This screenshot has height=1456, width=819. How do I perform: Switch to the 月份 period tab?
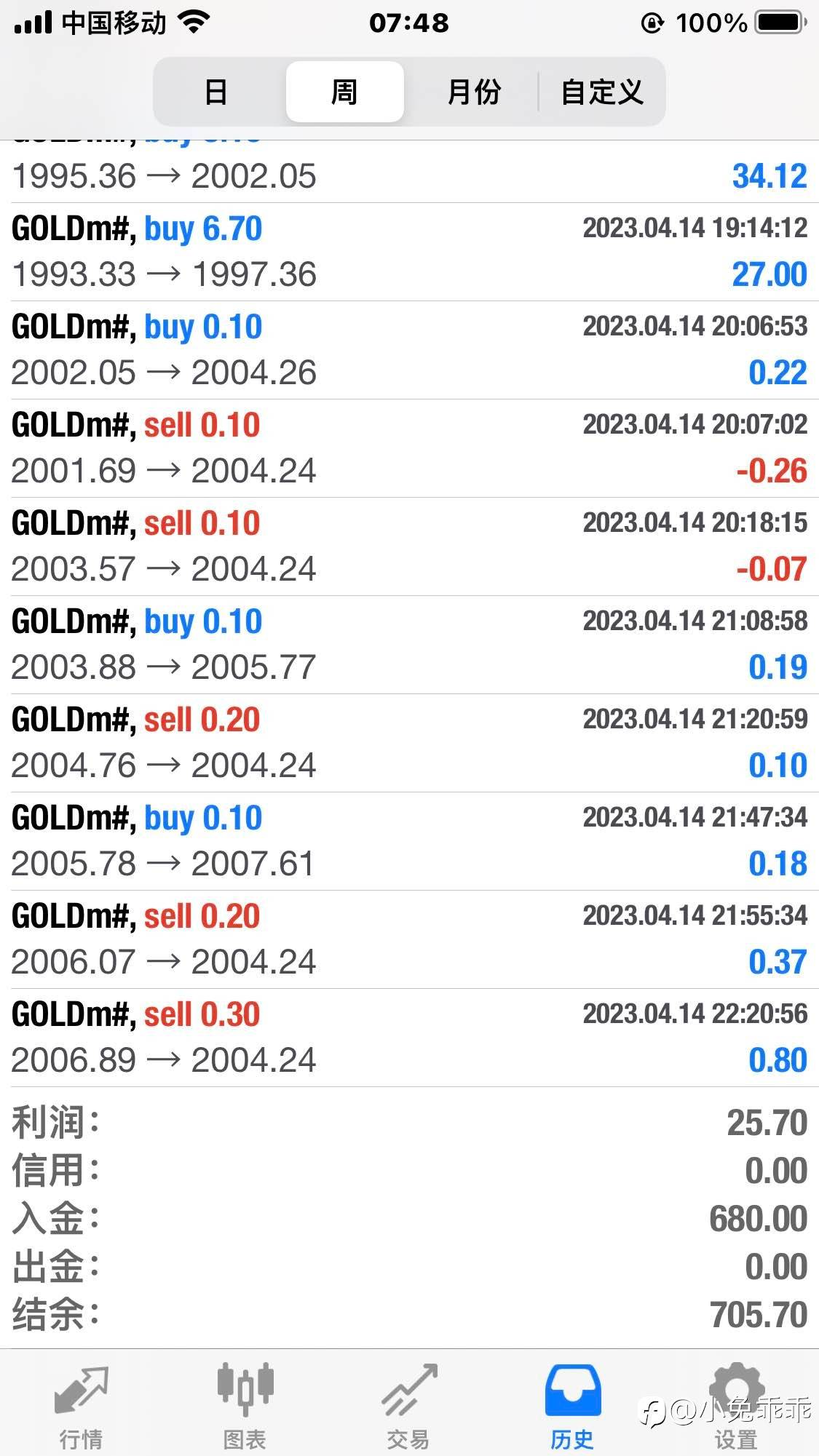coord(473,92)
